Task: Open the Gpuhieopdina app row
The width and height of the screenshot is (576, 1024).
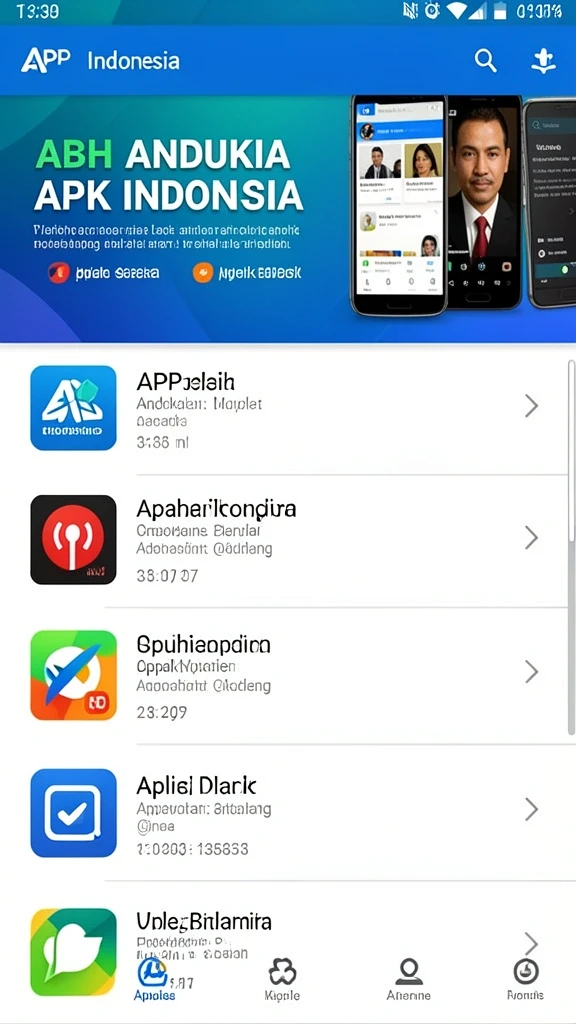Action: tap(288, 675)
